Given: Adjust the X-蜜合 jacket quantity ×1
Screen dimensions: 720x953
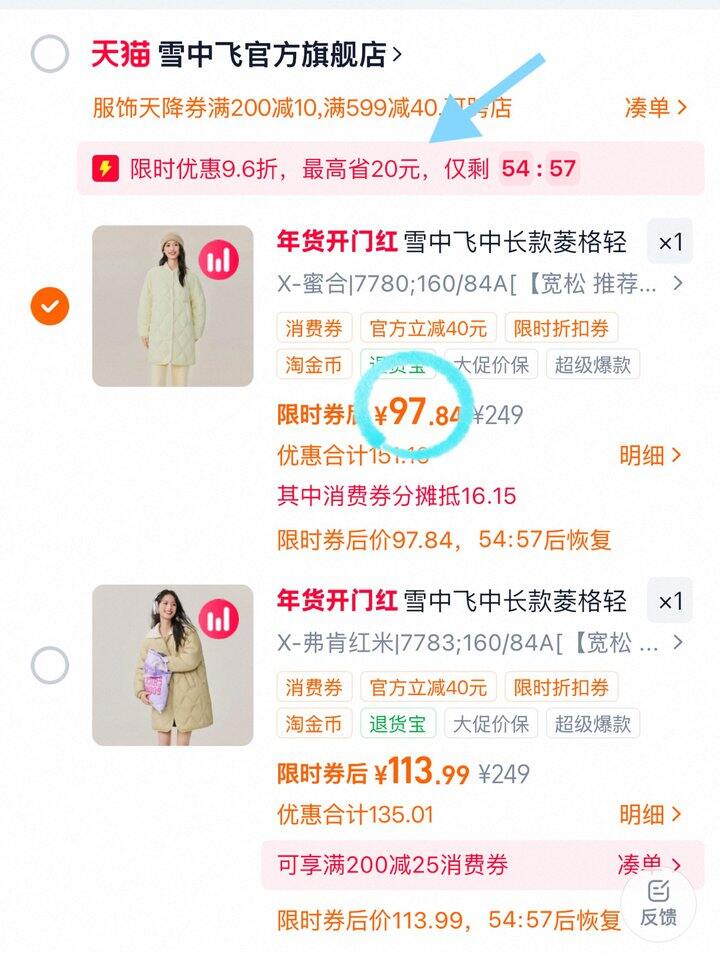Looking at the screenshot, I should pos(669,242).
